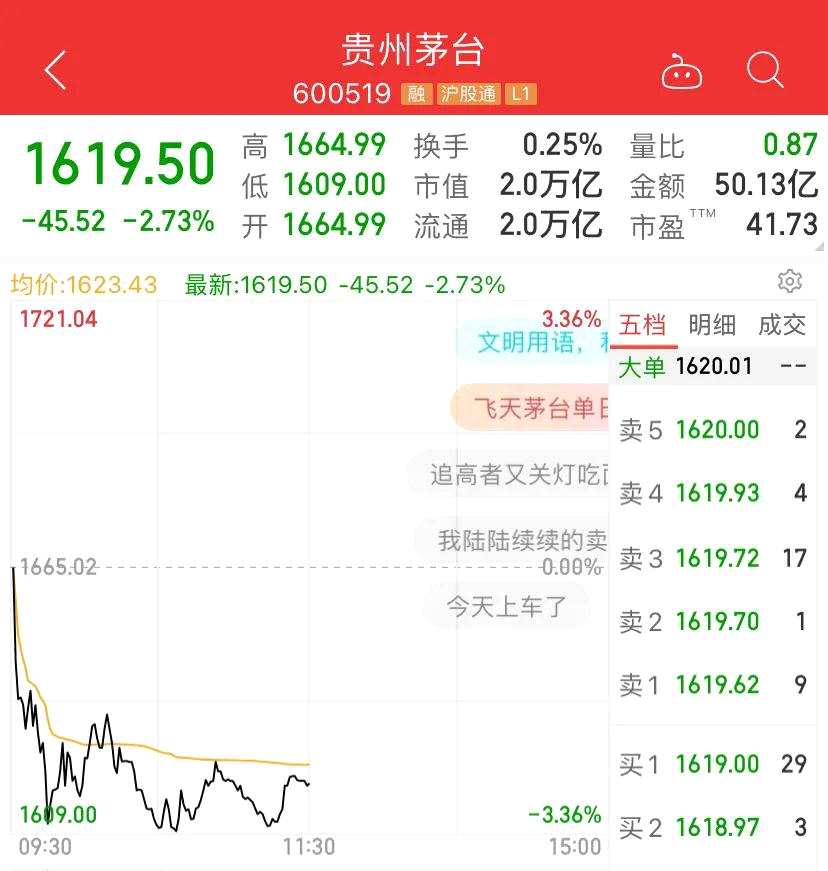Switch to the 明细 tab
The width and height of the screenshot is (828, 871).
click(x=712, y=325)
